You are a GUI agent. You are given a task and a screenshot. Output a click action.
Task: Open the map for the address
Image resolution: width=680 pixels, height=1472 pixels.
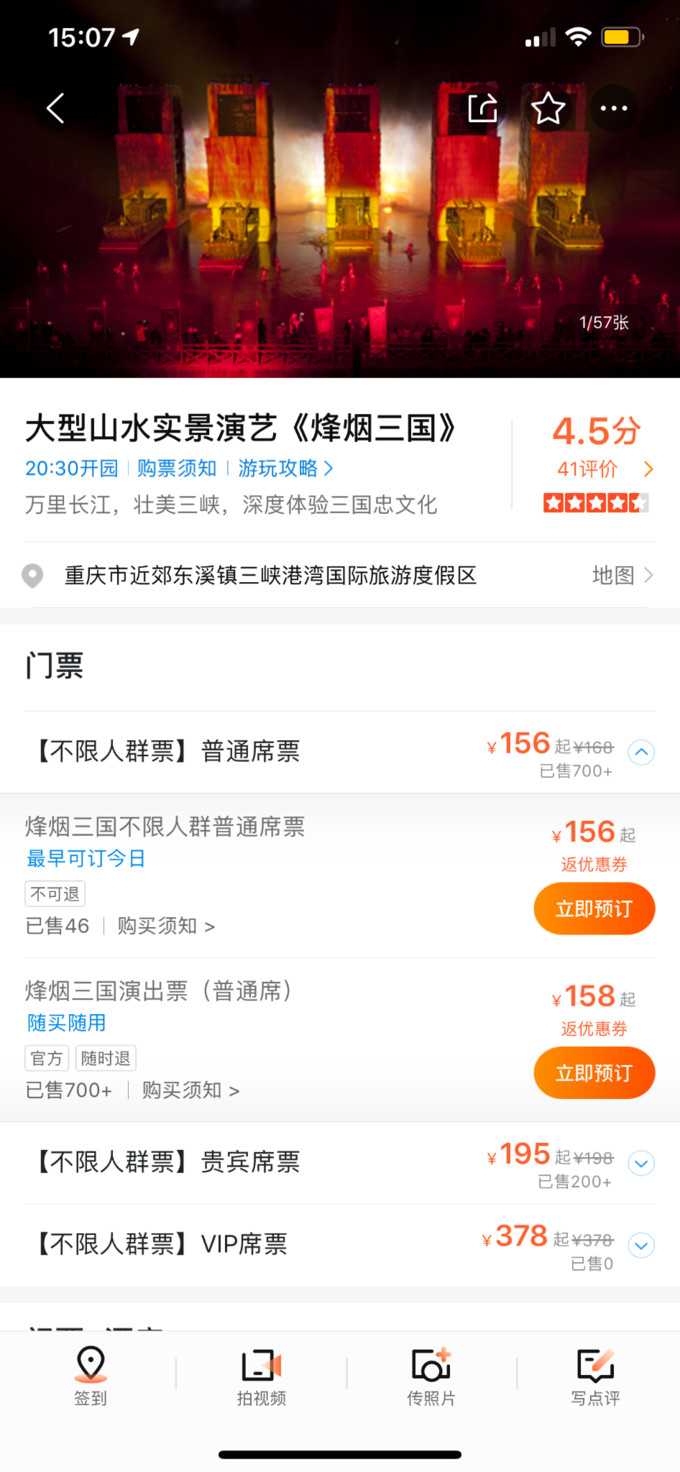[x=623, y=575]
